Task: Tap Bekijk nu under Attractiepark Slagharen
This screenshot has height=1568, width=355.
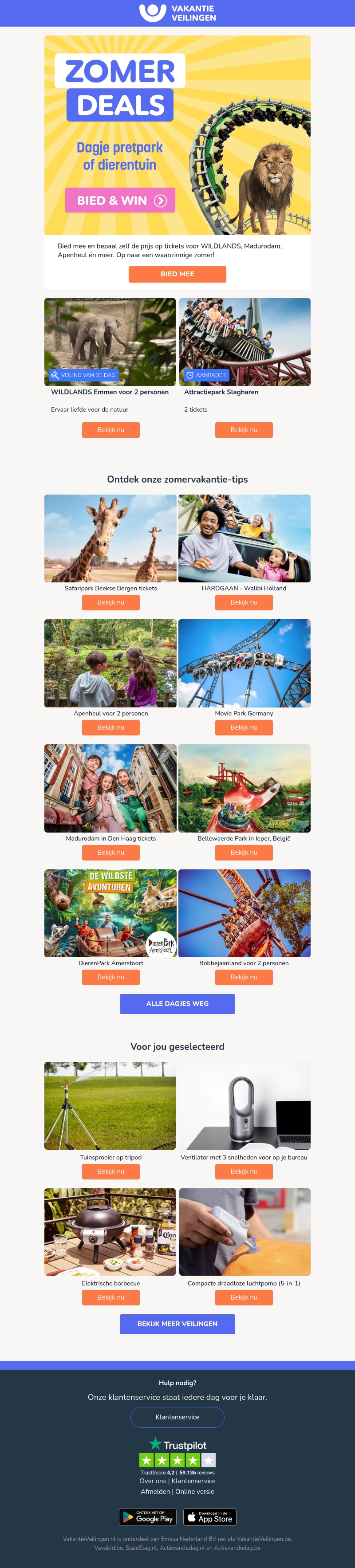Action: pyautogui.click(x=244, y=430)
